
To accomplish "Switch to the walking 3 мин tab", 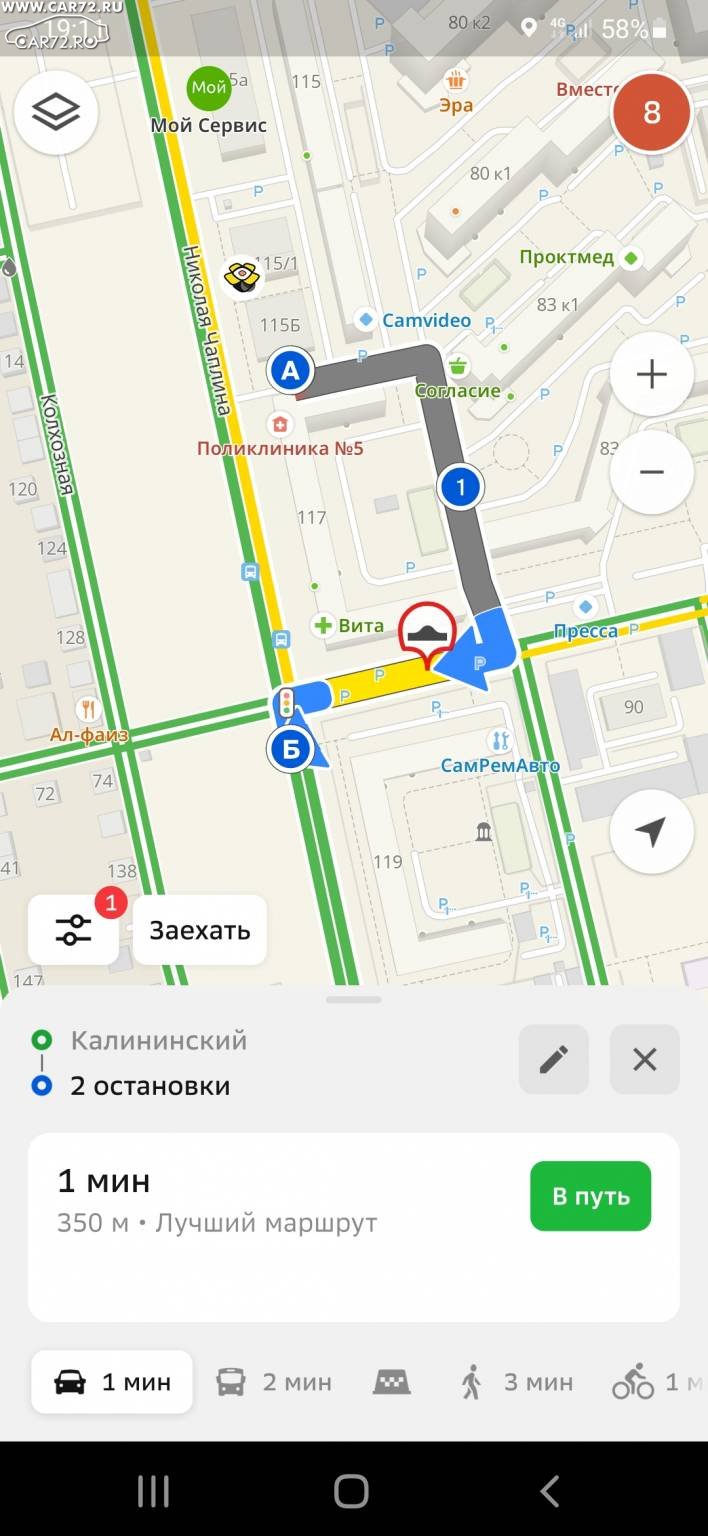I will tap(516, 1382).
